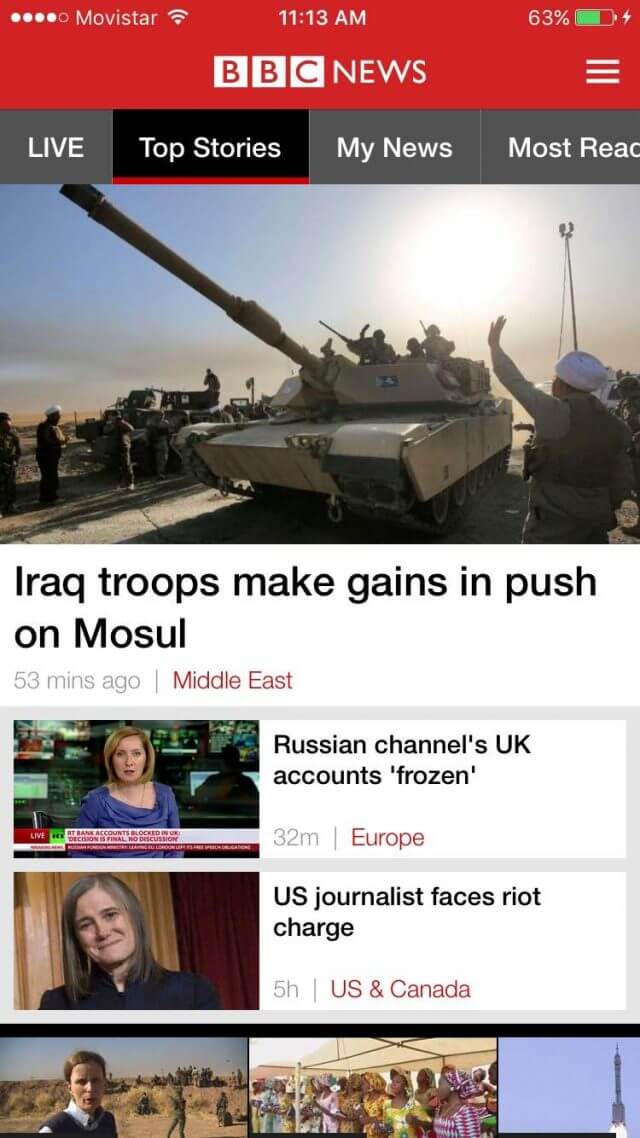Open the Most Read tab
The width and height of the screenshot is (640, 1138).
tap(561, 147)
